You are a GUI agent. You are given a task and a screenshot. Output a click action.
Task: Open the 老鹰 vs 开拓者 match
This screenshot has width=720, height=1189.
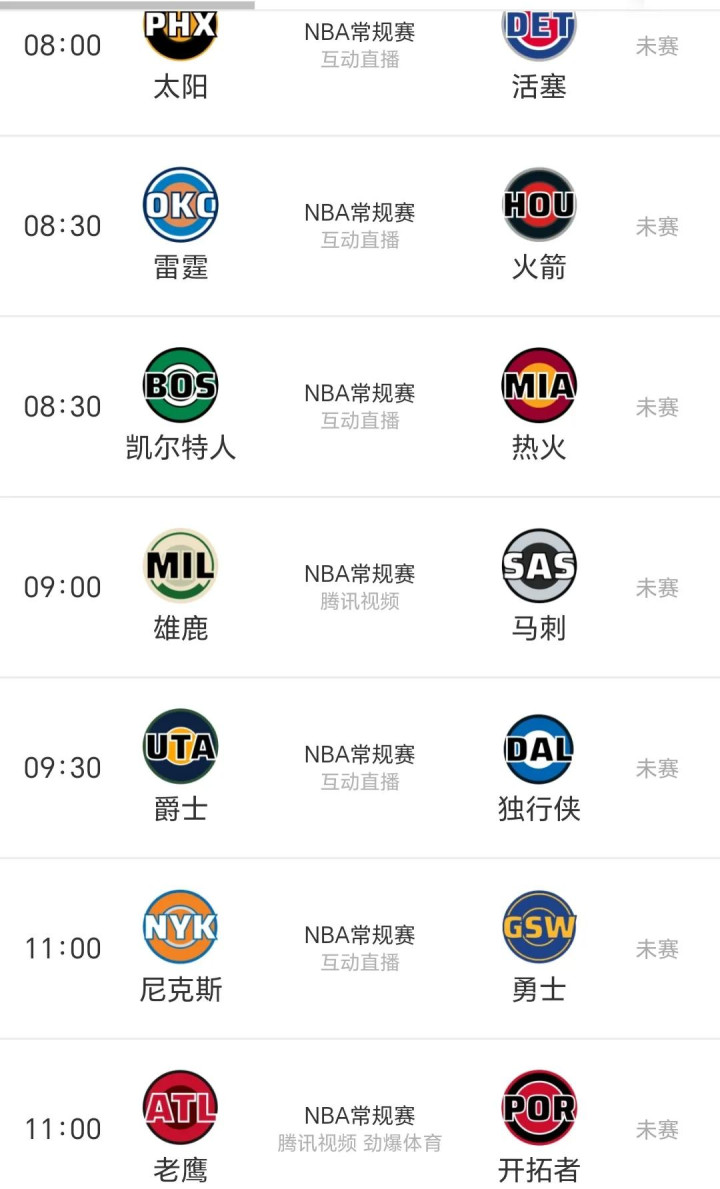[x=360, y=1128]
